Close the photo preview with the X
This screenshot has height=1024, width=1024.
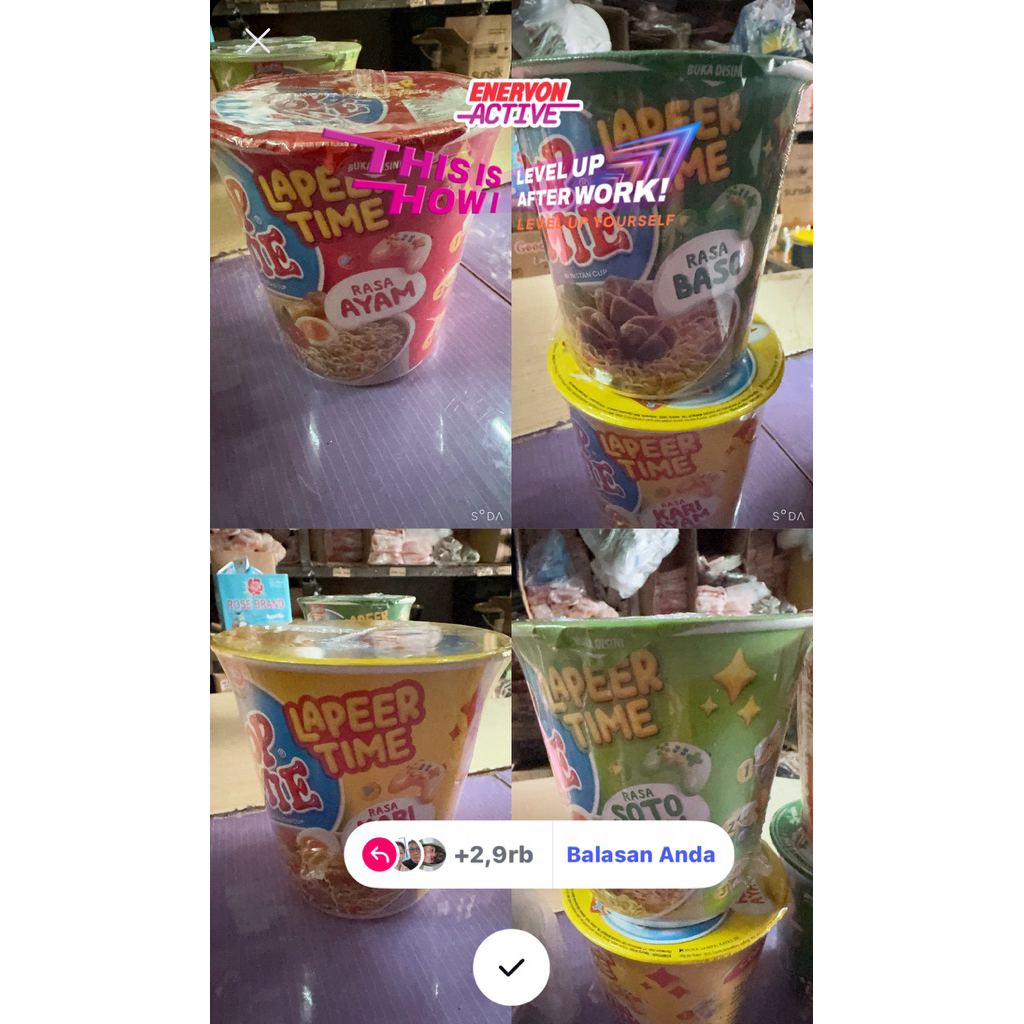click(x=257, y=40)
